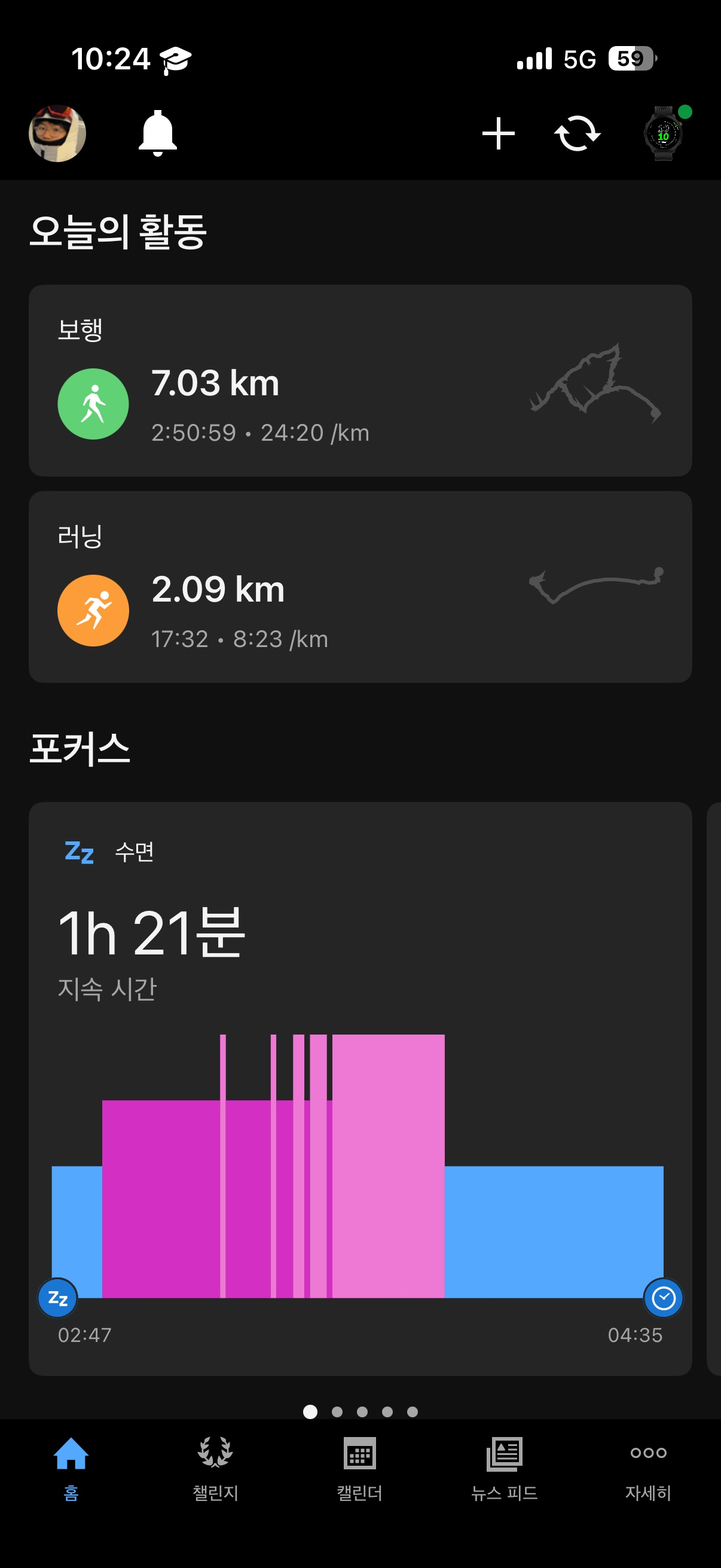The image size is (721, 1568).
Task: Open the 자세히 more tab
Action: [648, 1468]
